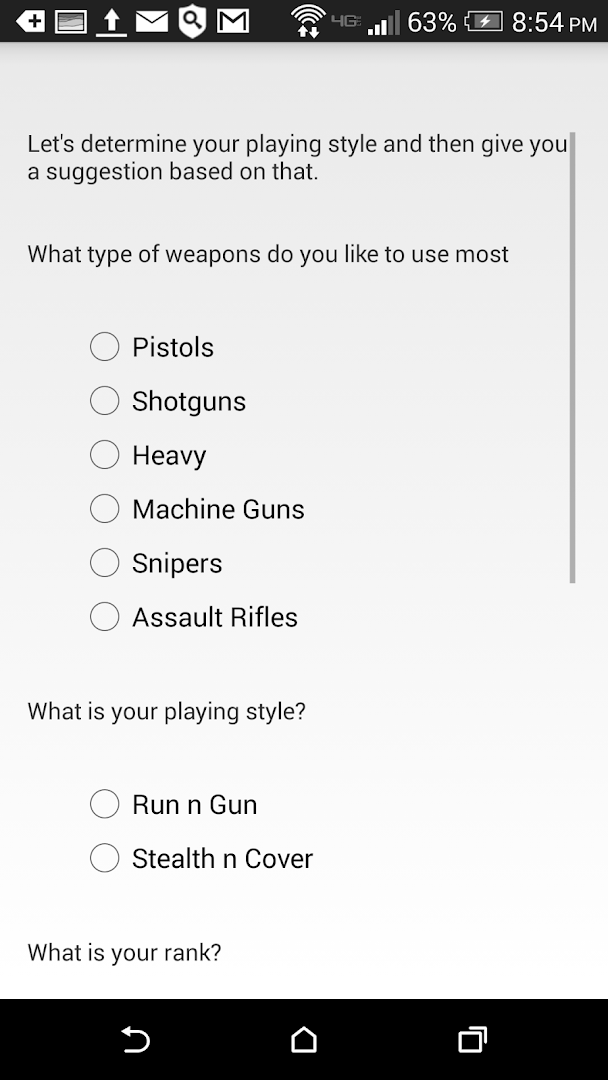Select Stealth n Cover playing style
Screen dimensions: 608x1080
(x=105, y=858)
